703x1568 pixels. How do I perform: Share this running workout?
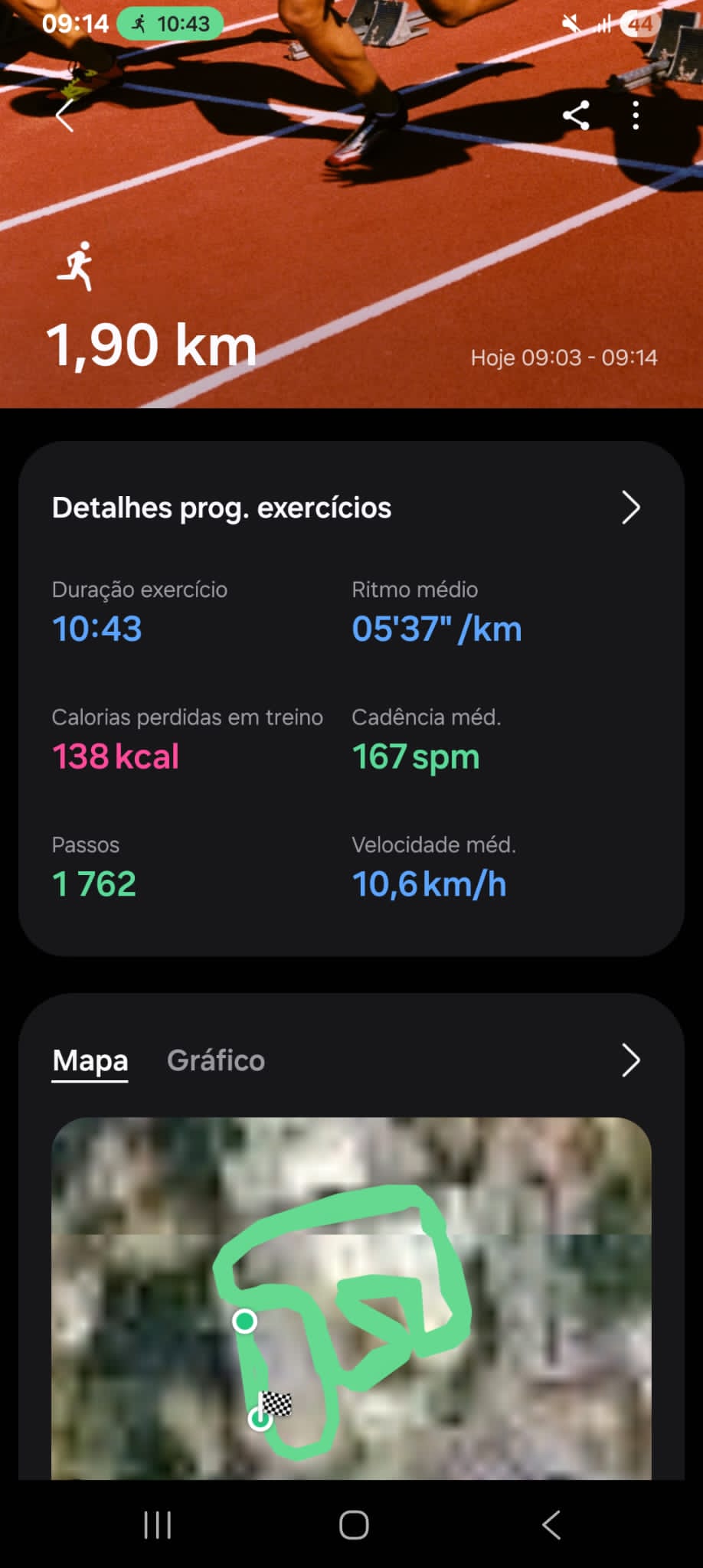(x=576, y=116)
